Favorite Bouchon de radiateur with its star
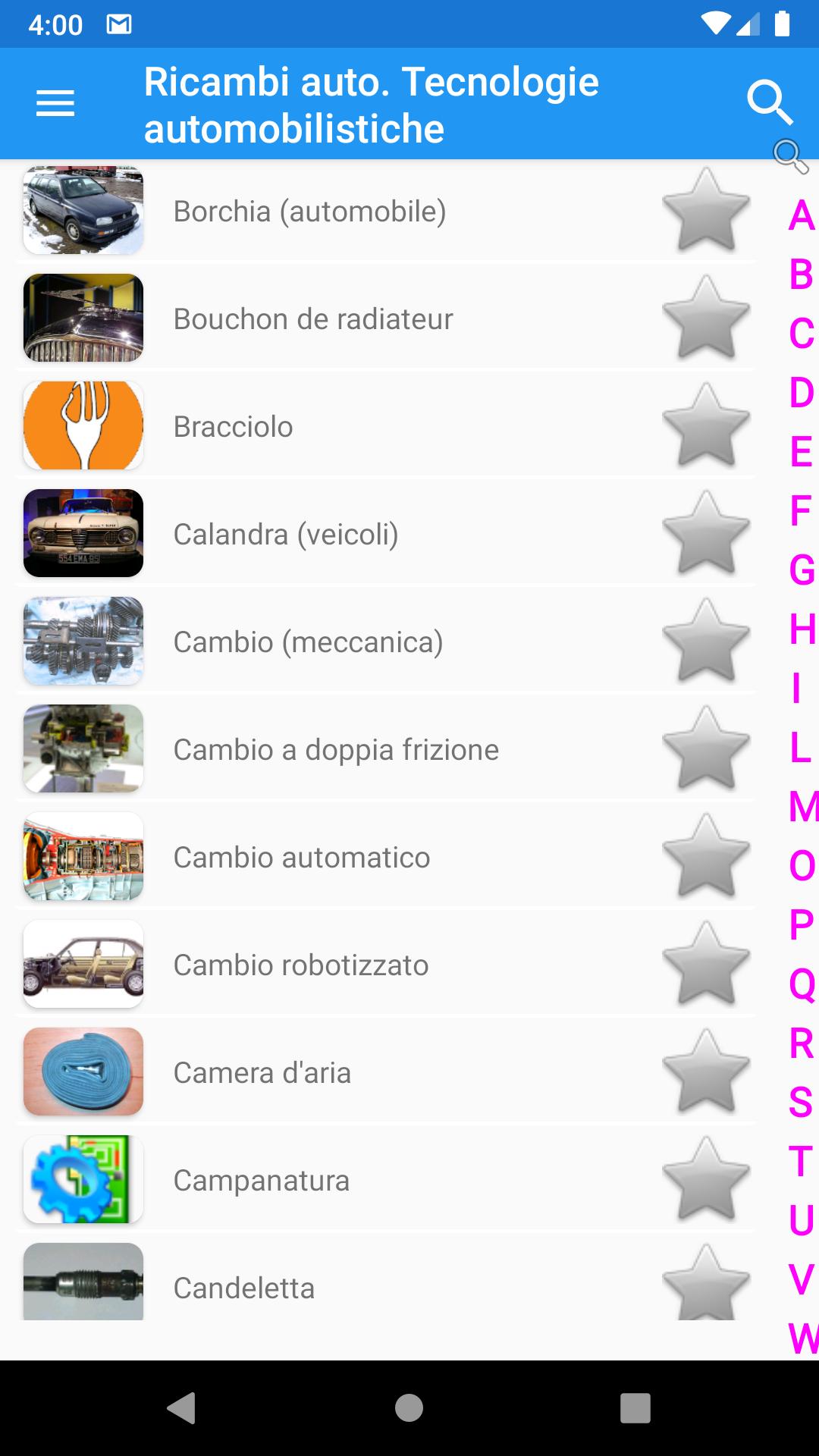Image resolution: width=819 pixels, height=1456 pixels. click(706, 318)
